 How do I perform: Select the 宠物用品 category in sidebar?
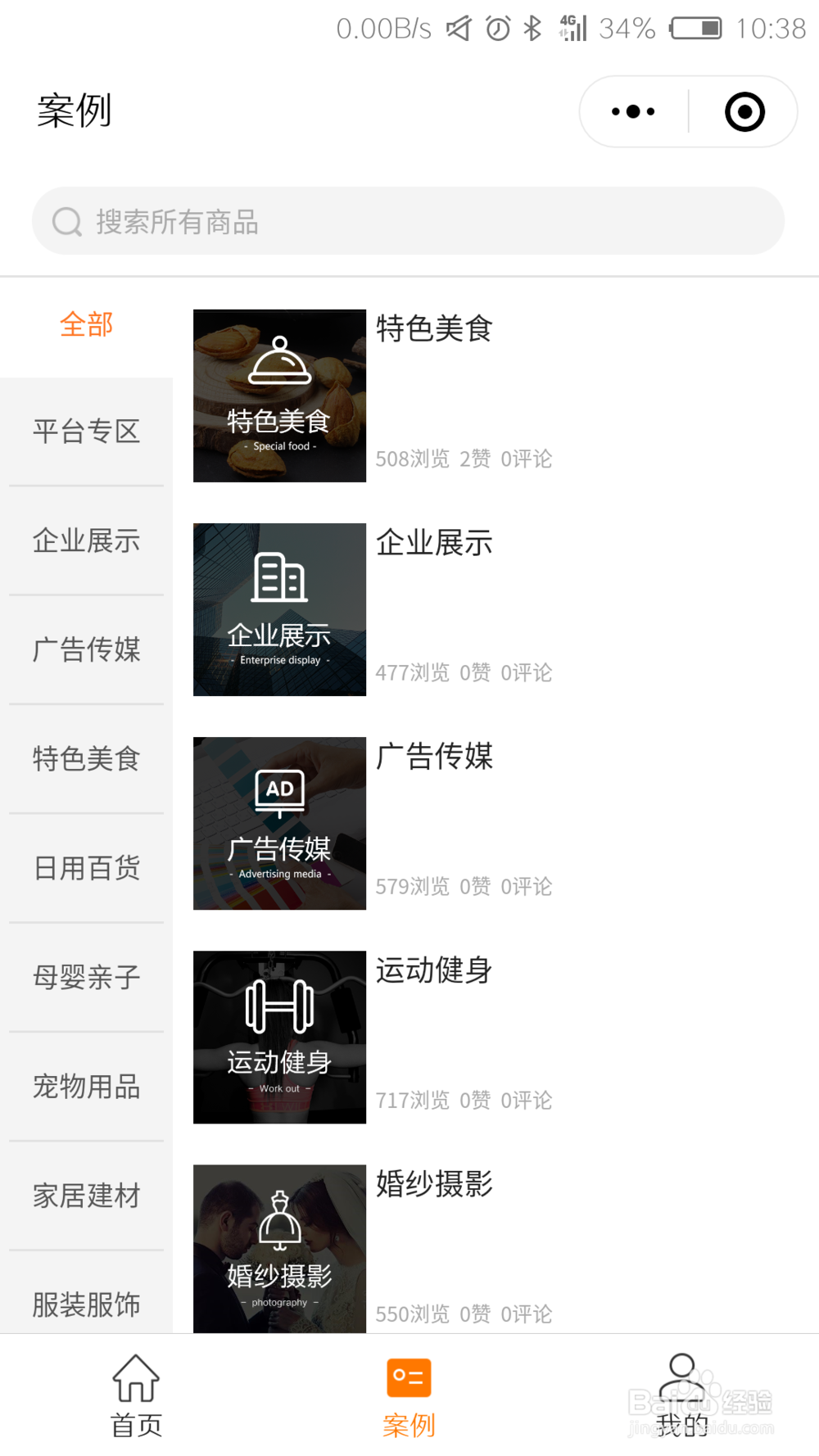86,1087
